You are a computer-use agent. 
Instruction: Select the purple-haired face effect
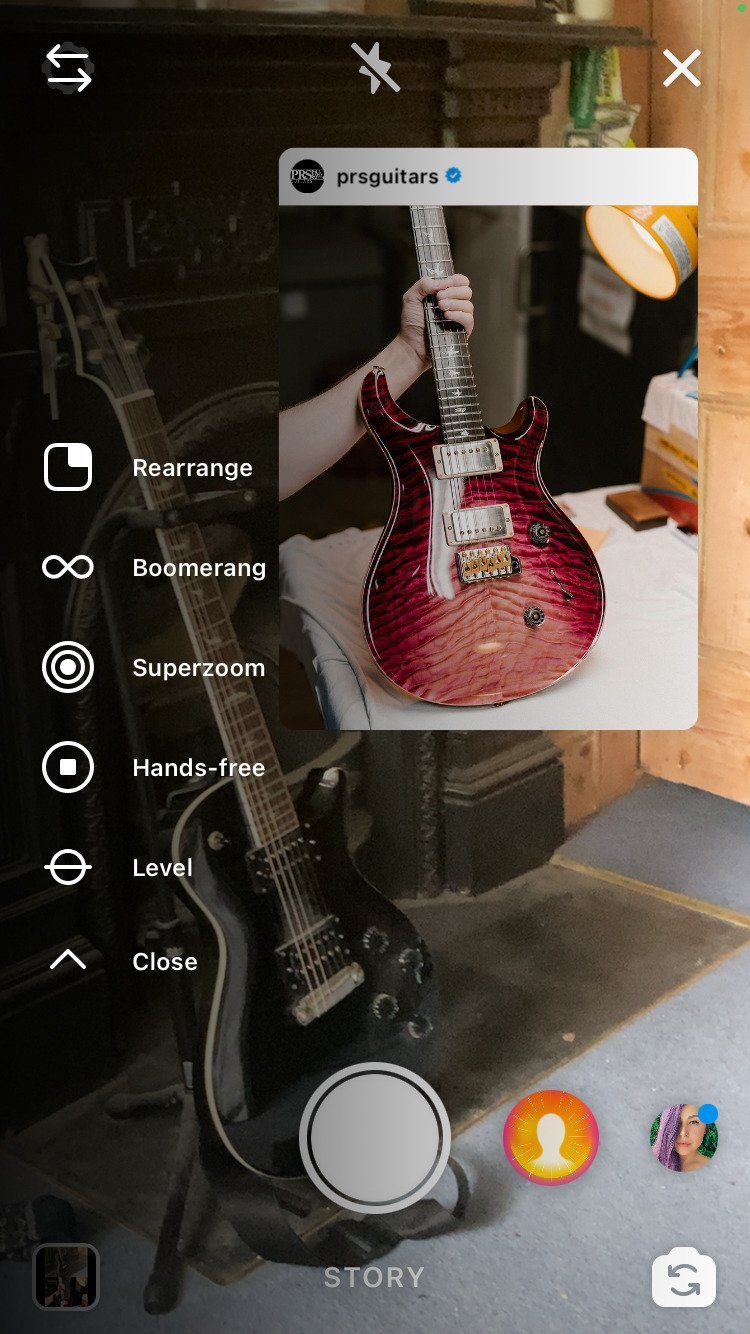(684, 1137)
